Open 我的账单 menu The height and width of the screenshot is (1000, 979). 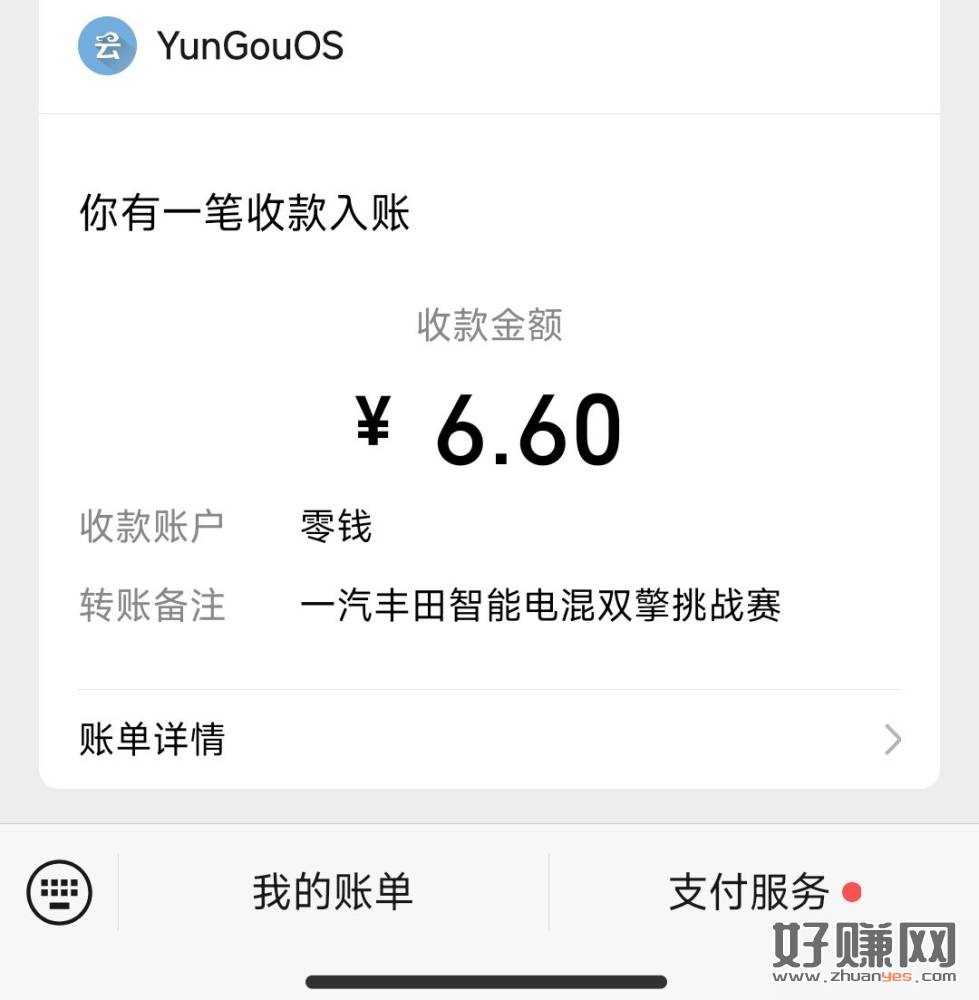pyautogui.click(x=332, y=892)
